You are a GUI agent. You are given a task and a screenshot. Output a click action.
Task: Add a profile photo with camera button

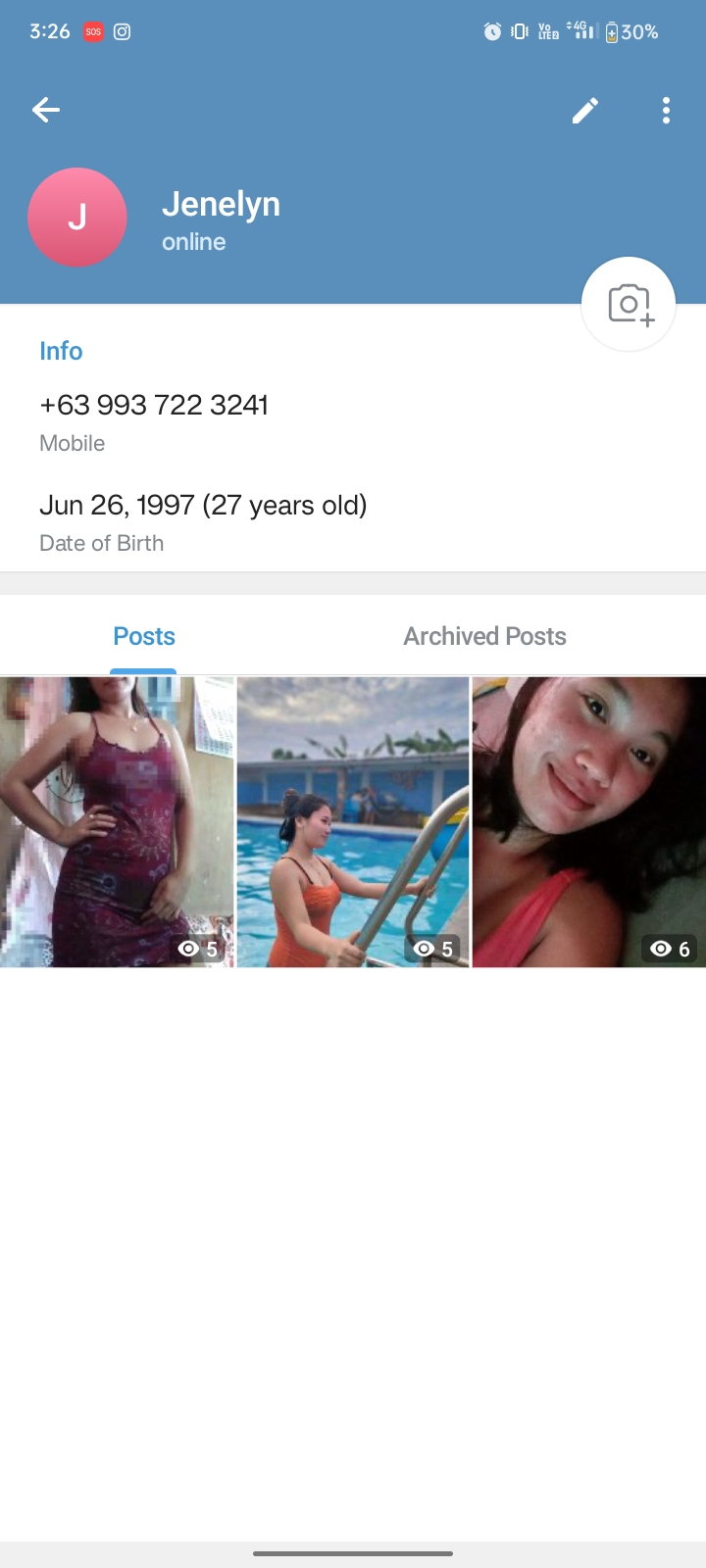(x=629, y=304)
